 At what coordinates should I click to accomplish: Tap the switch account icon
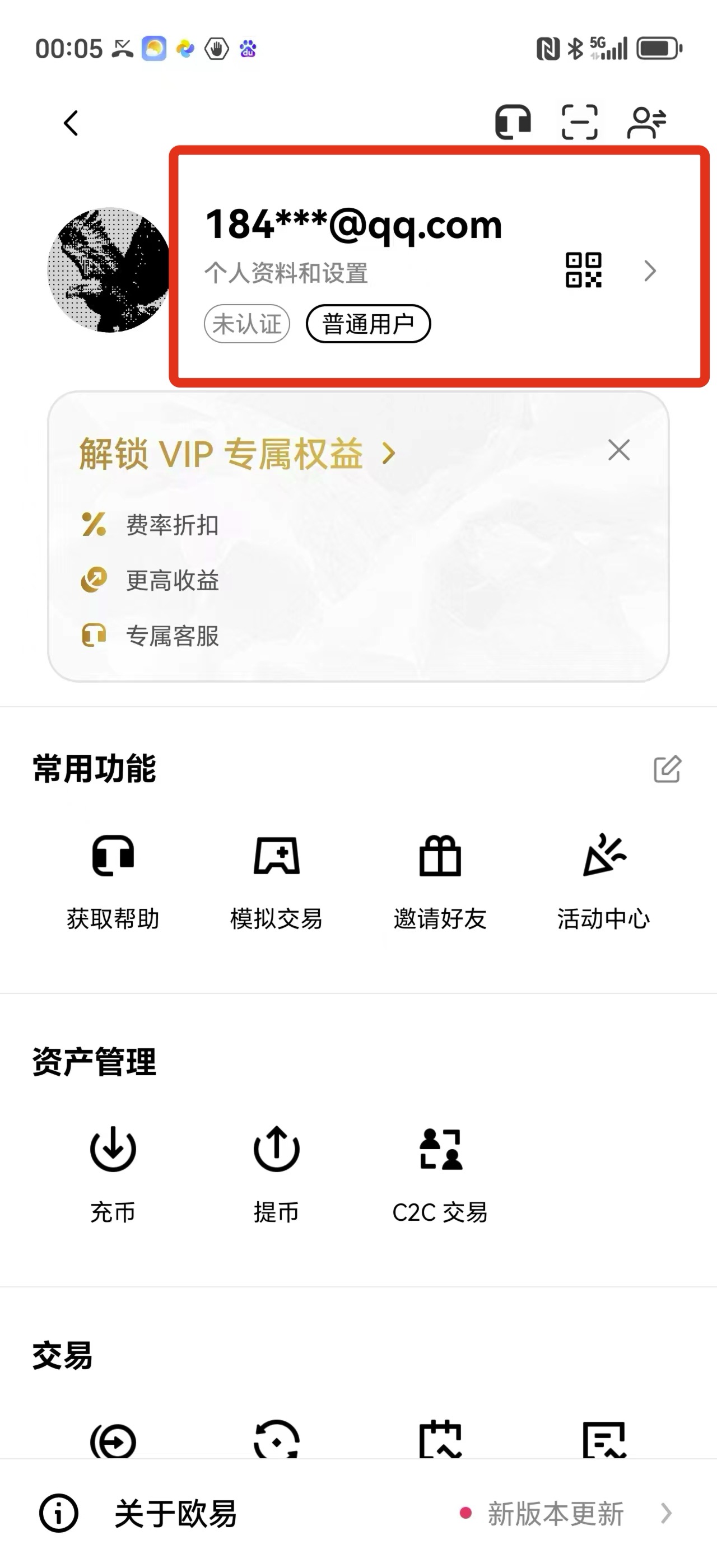(646, 122)
